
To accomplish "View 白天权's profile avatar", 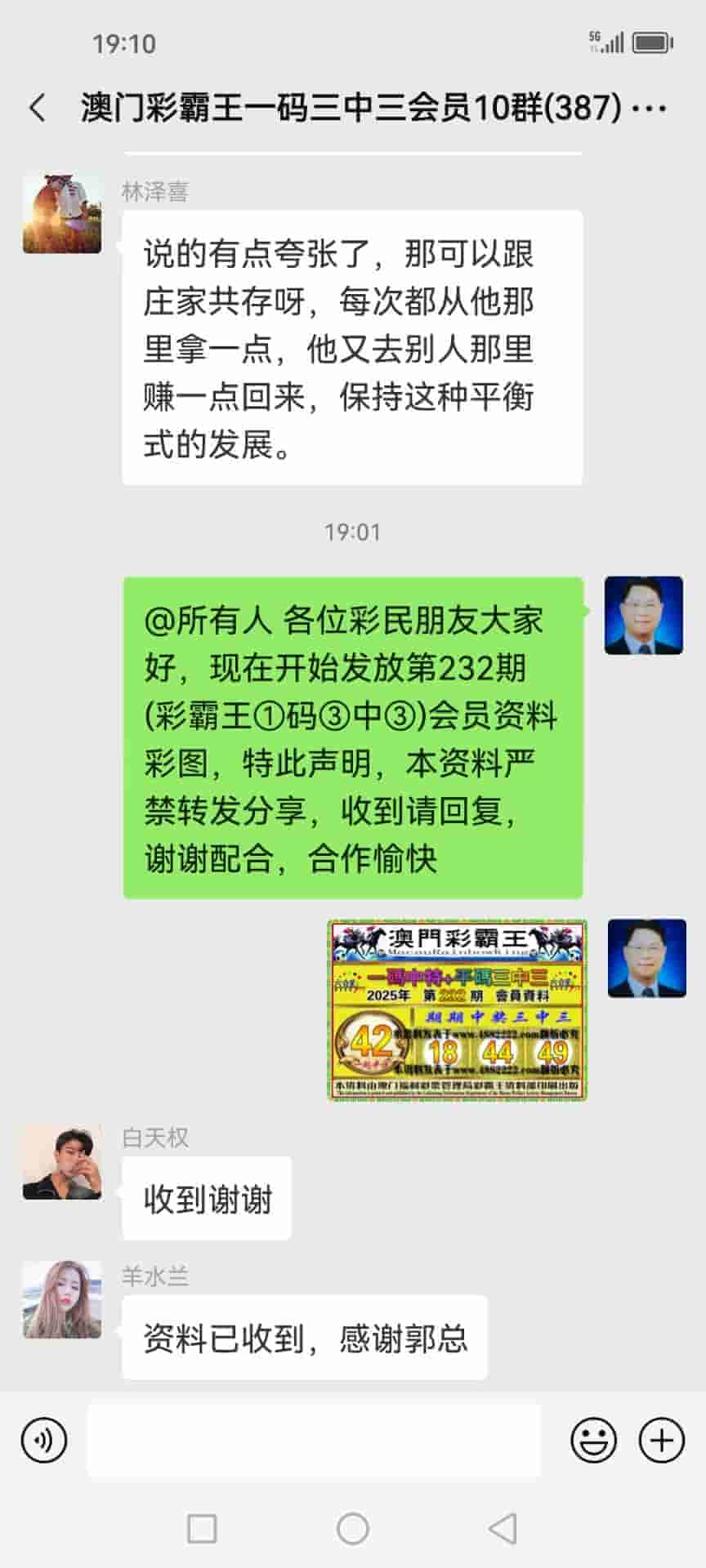I will tap(62, 1162).
